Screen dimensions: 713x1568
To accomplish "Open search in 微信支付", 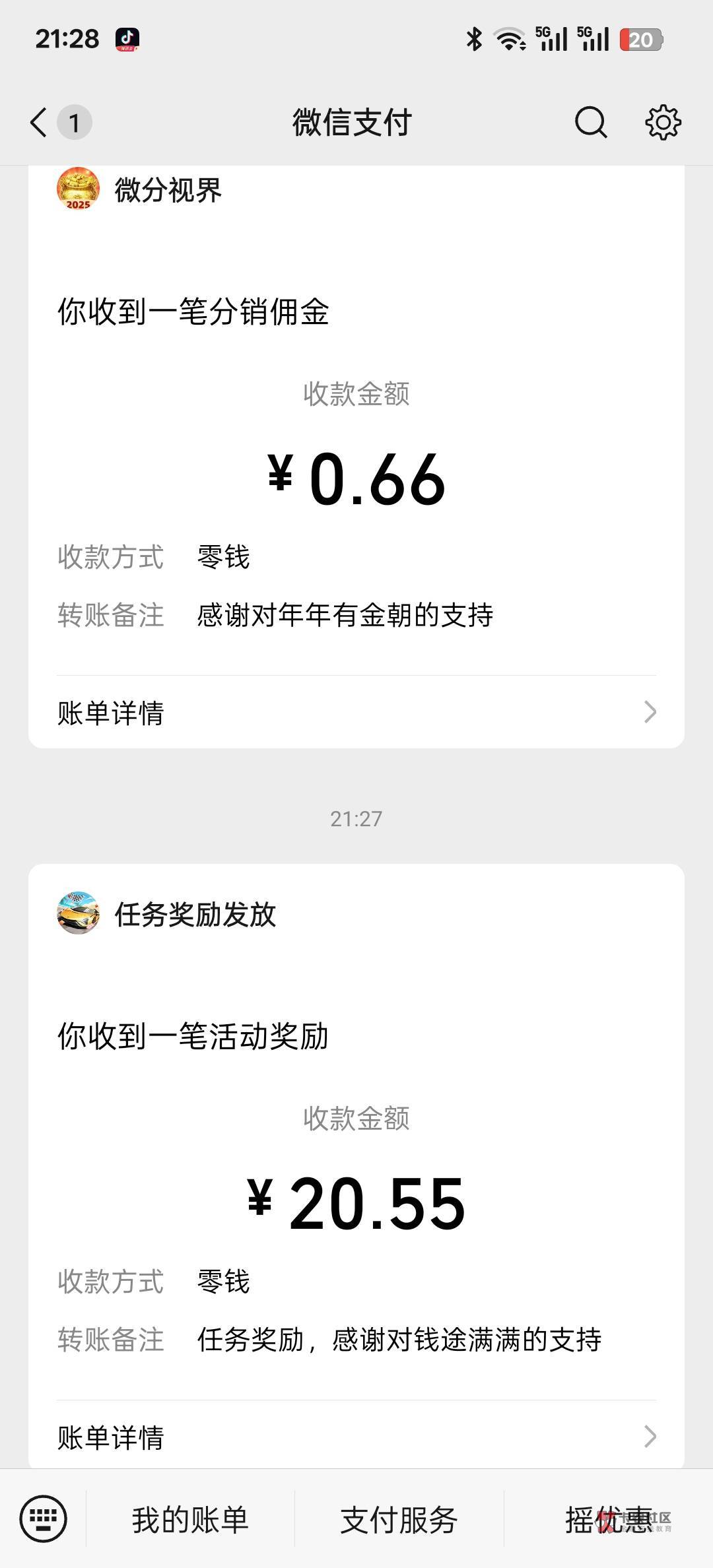I will (590, 123).
